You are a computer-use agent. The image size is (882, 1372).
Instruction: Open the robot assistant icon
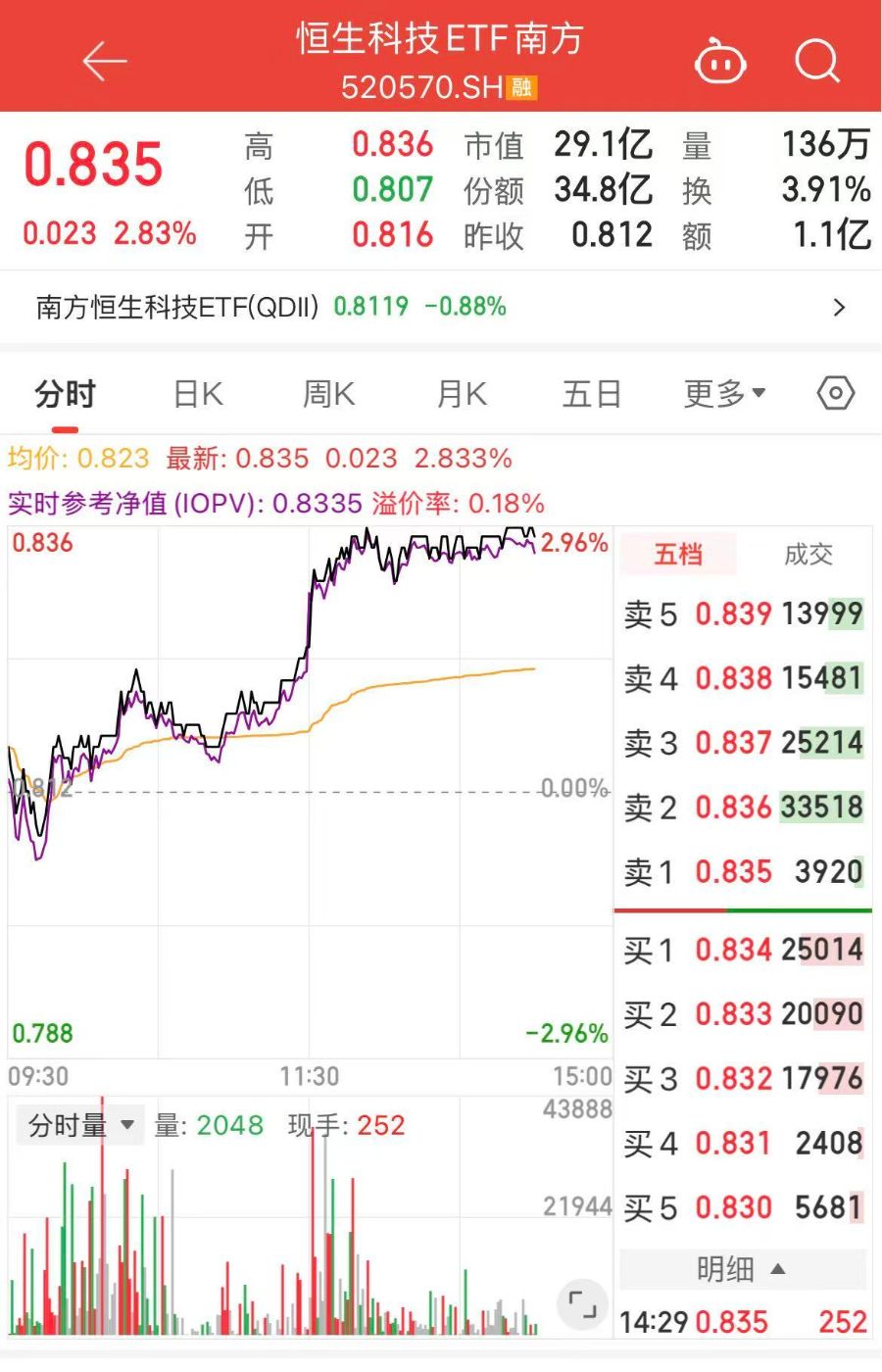coord(720,64)
